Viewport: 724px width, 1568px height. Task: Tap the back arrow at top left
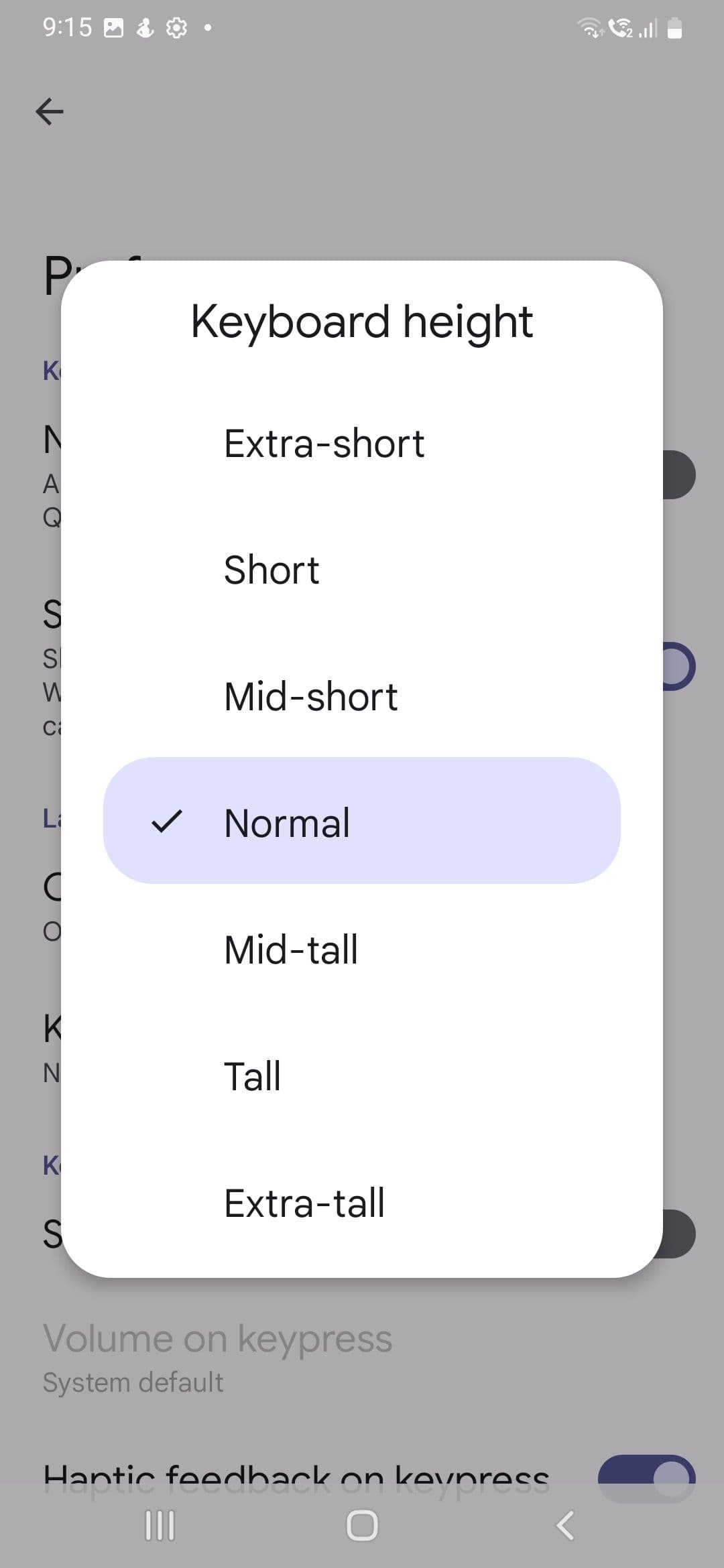point(50,112)
